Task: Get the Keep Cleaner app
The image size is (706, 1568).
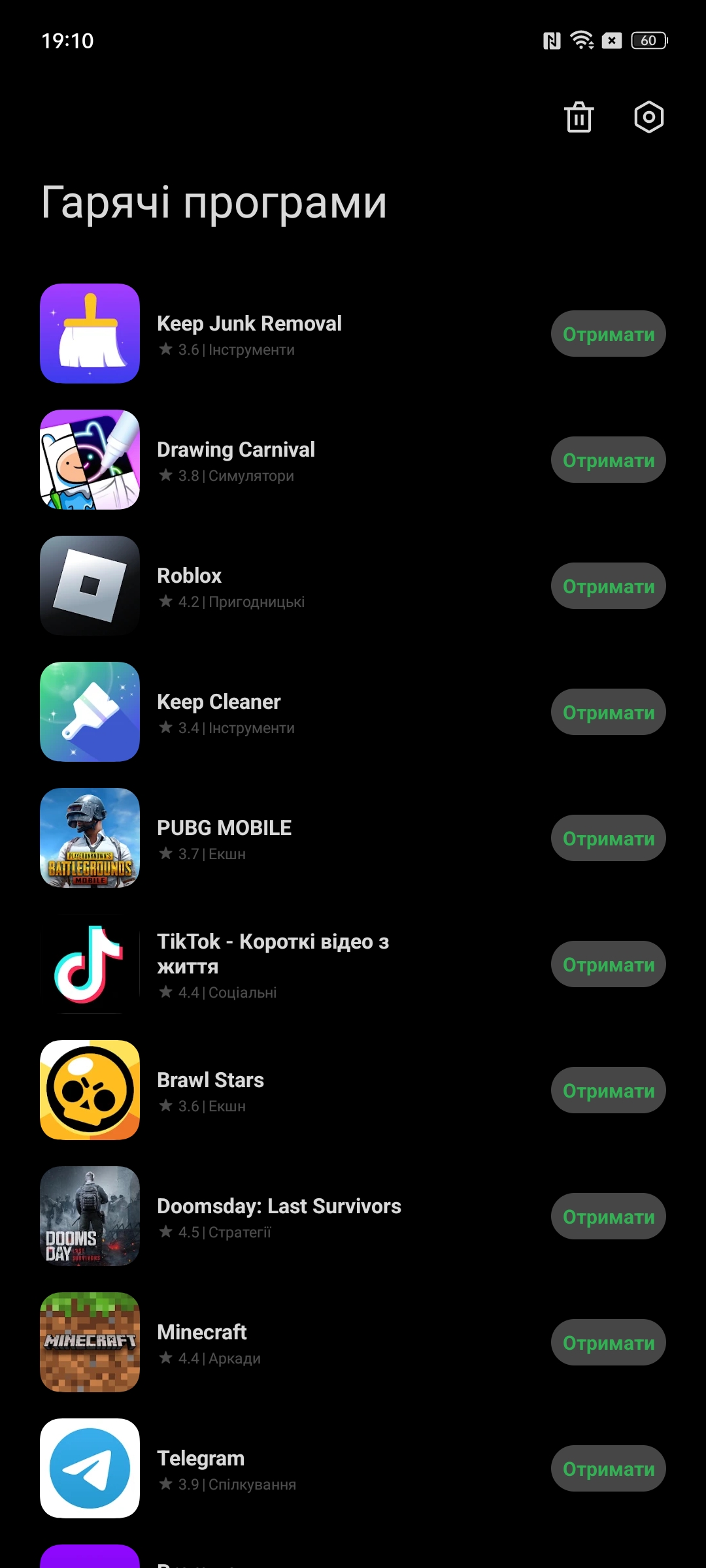Action: tap(608, 712)
